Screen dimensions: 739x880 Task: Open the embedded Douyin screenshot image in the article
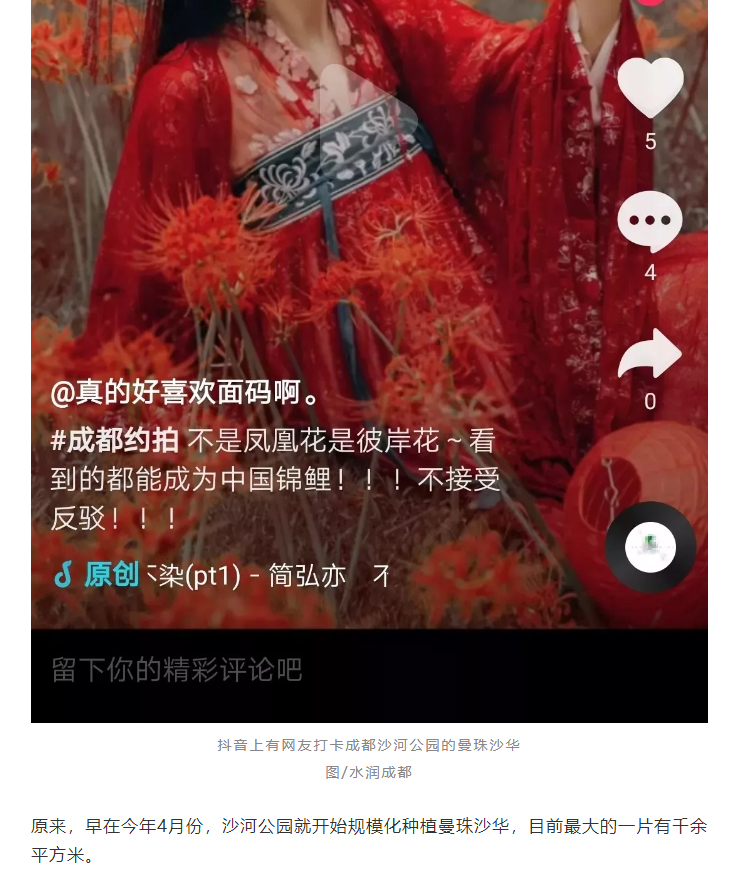369,300
